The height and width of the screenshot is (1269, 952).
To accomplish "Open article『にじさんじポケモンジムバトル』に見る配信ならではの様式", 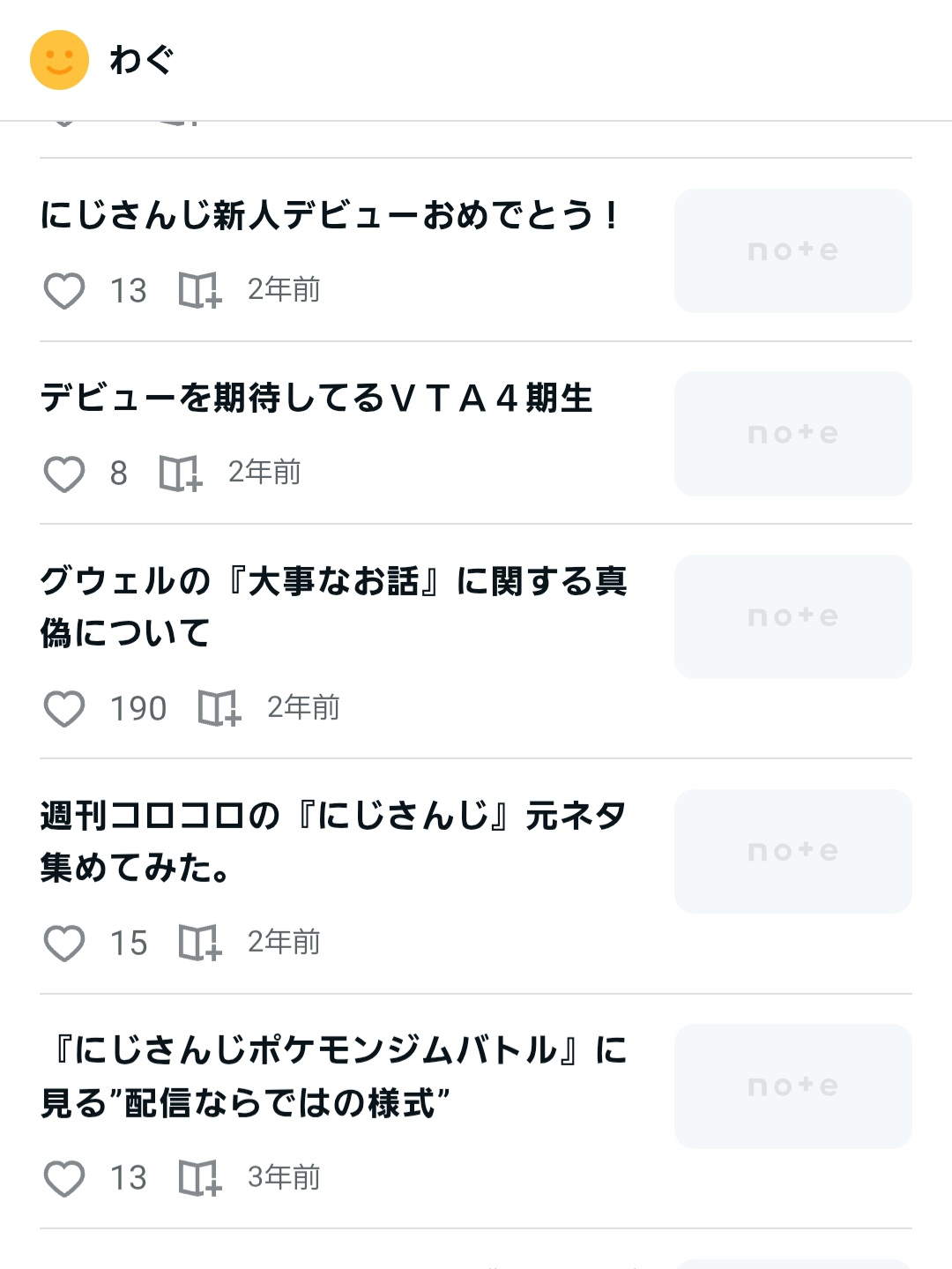I will [x=333, y=1076].
